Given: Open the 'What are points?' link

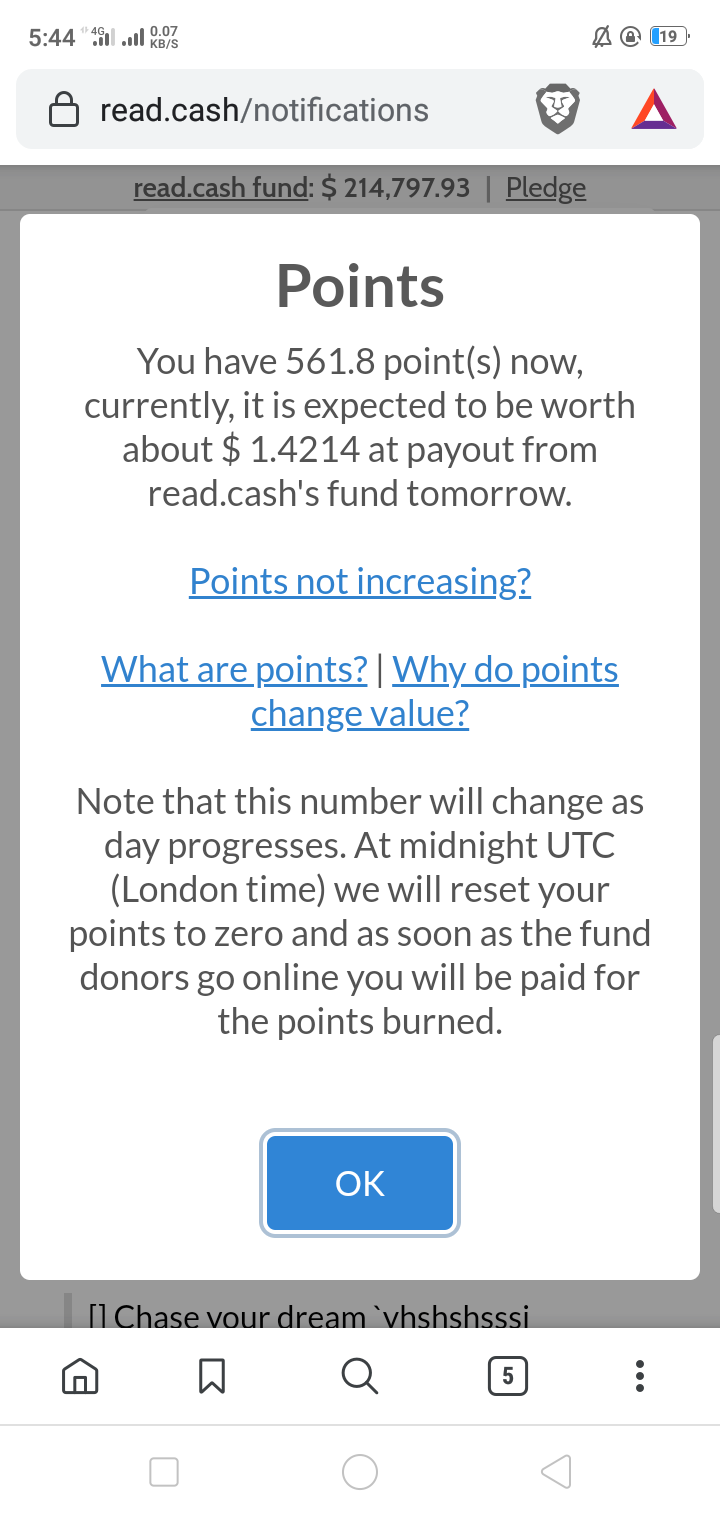Looking at the screenshot, I should (x=235, y=669).
